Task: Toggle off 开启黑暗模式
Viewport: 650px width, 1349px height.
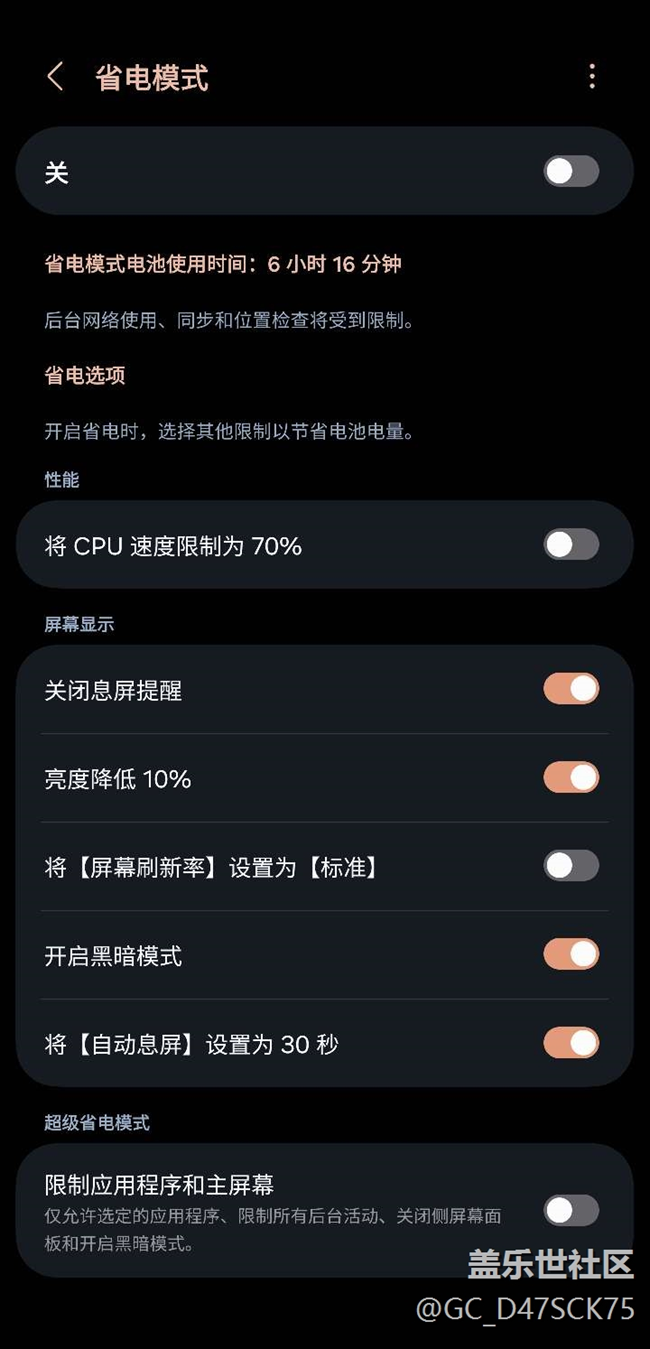Action: tap(571, 955)
